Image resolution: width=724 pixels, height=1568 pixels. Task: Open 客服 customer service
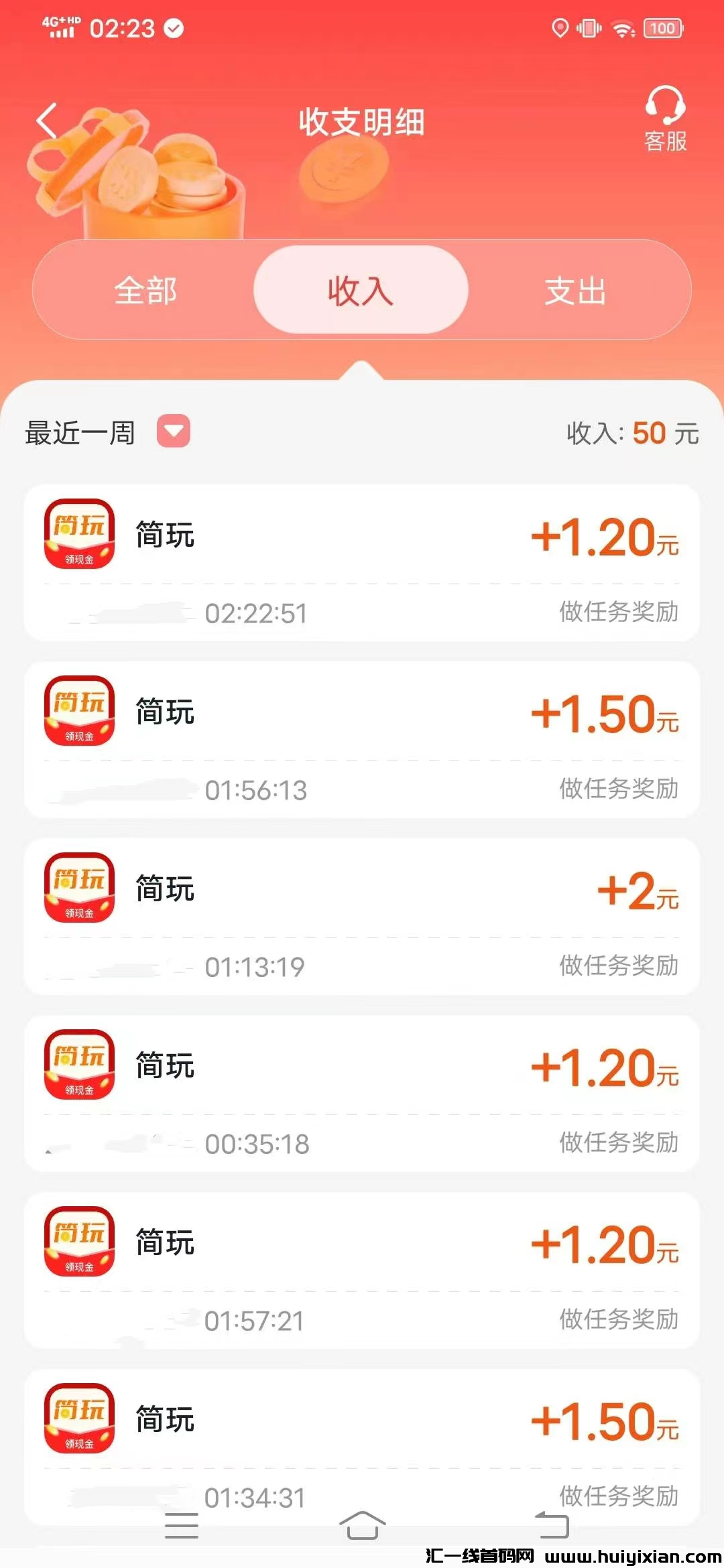tap(665, 119)
